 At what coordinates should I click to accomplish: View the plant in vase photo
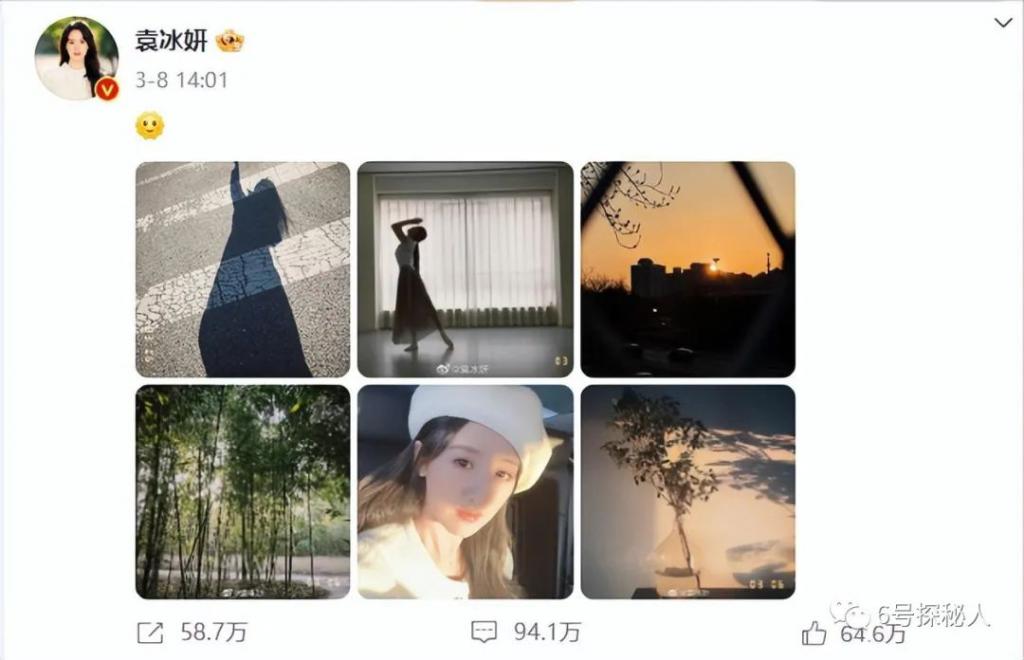click(688, 491)
